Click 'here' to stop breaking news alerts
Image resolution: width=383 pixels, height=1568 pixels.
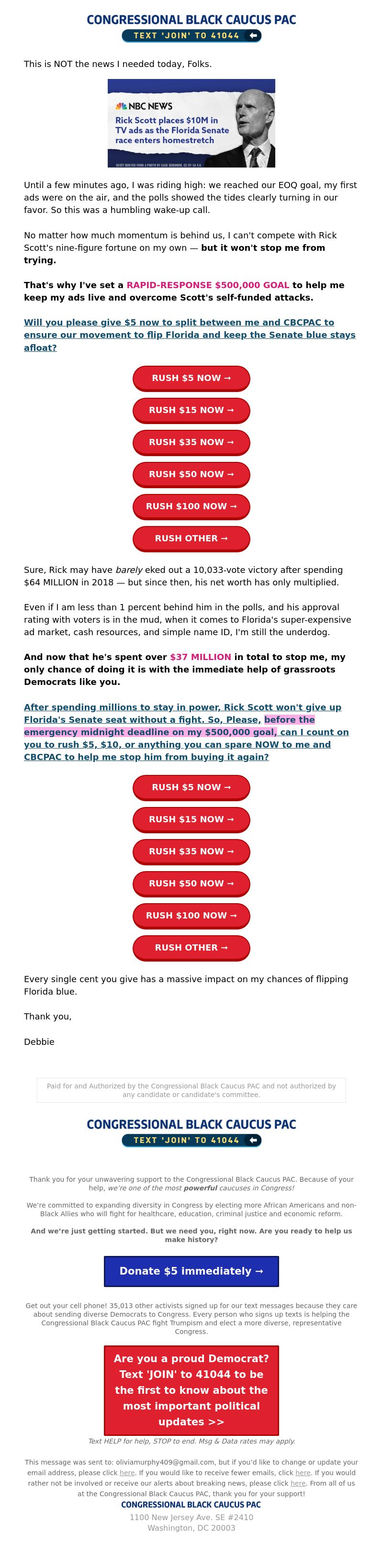point(298,1483)
